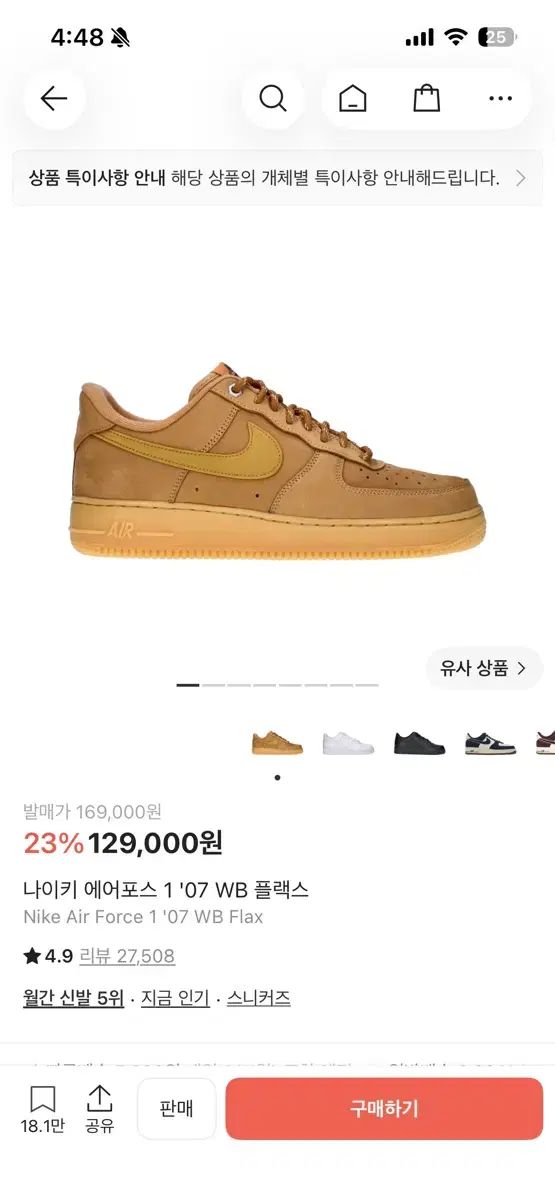Tap the 판매 button

pyautogui.click(x=176, y=1109)
